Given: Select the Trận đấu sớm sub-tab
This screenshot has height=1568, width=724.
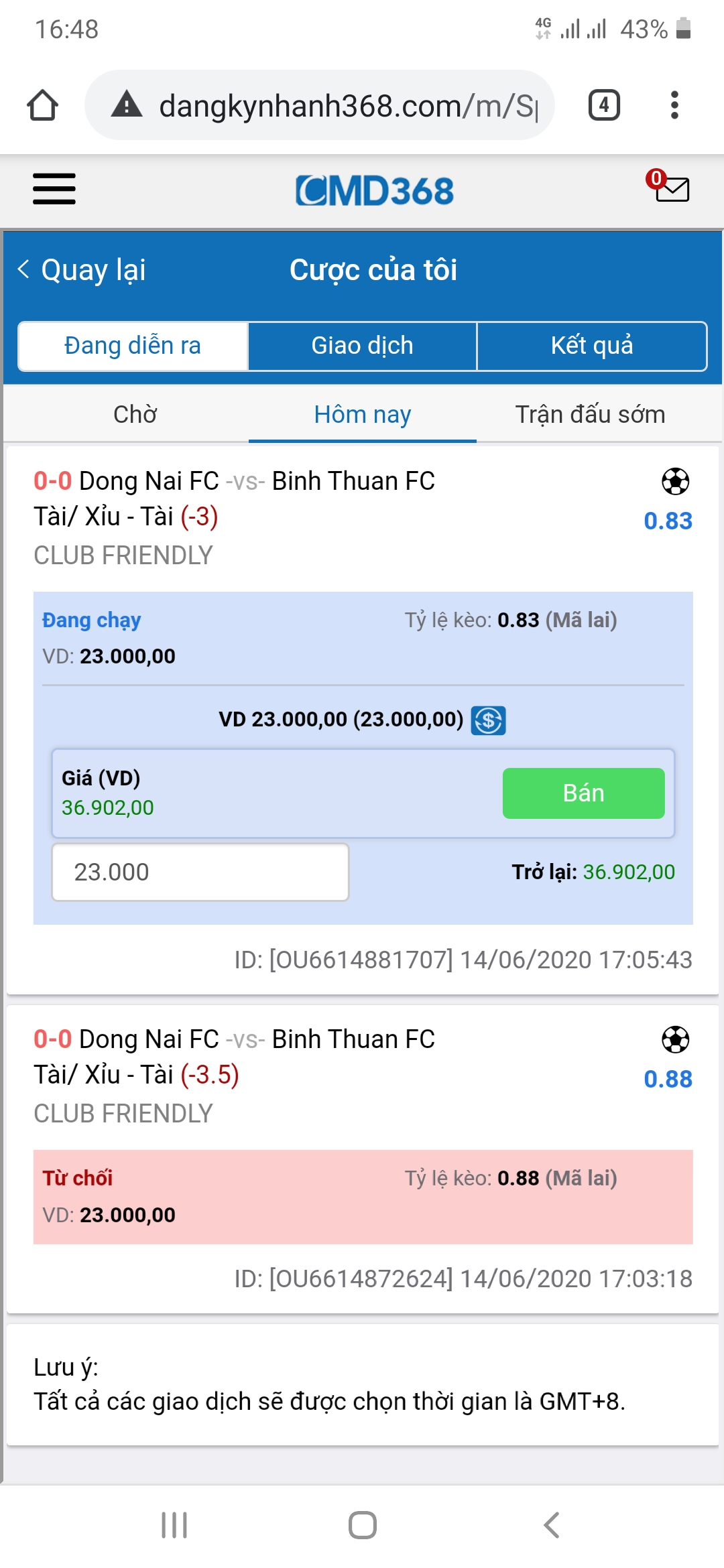Looking at the screenshot, I should 590,414.
